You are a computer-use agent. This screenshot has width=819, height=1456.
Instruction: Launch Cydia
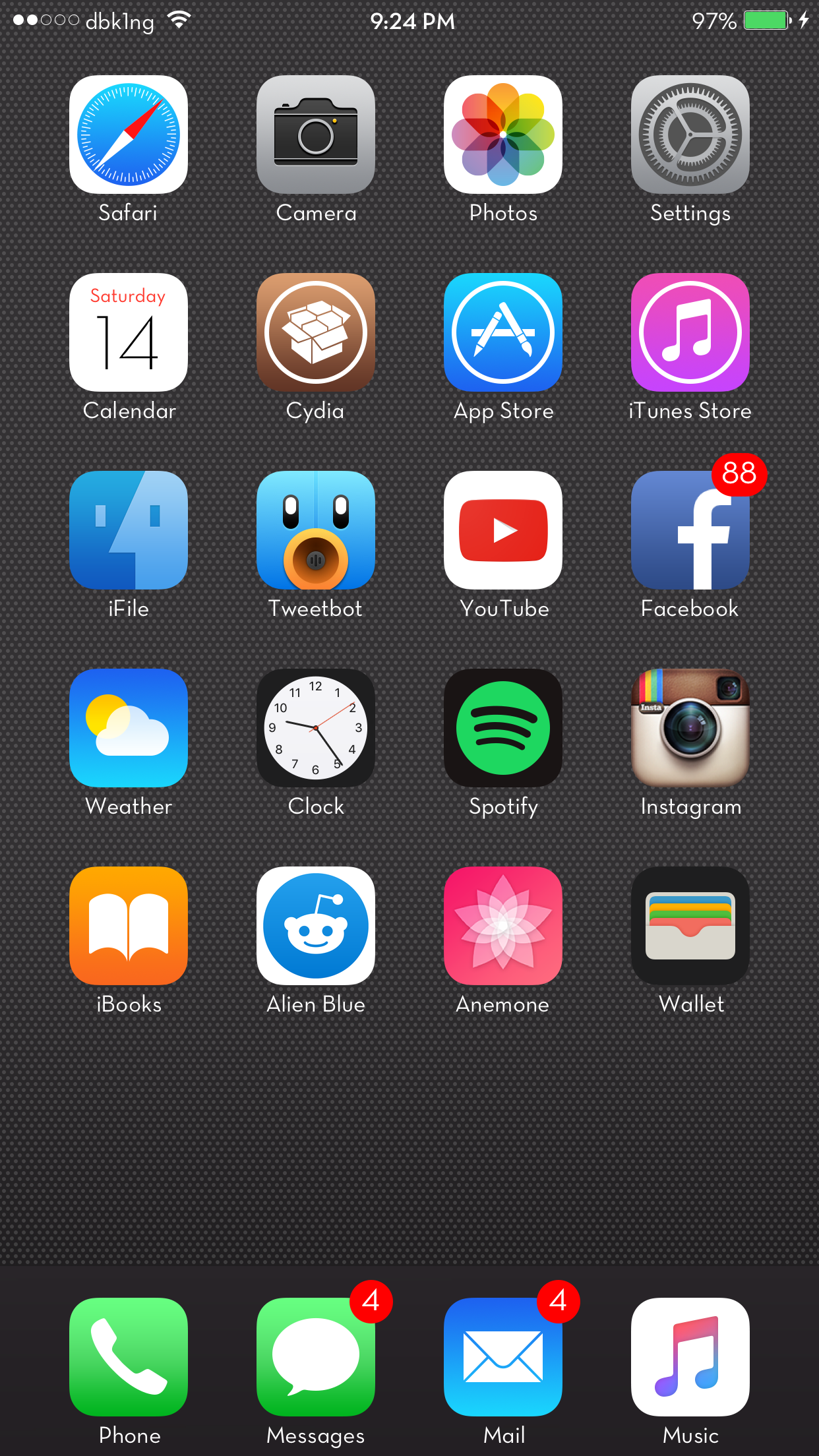[x=316, y=332]
